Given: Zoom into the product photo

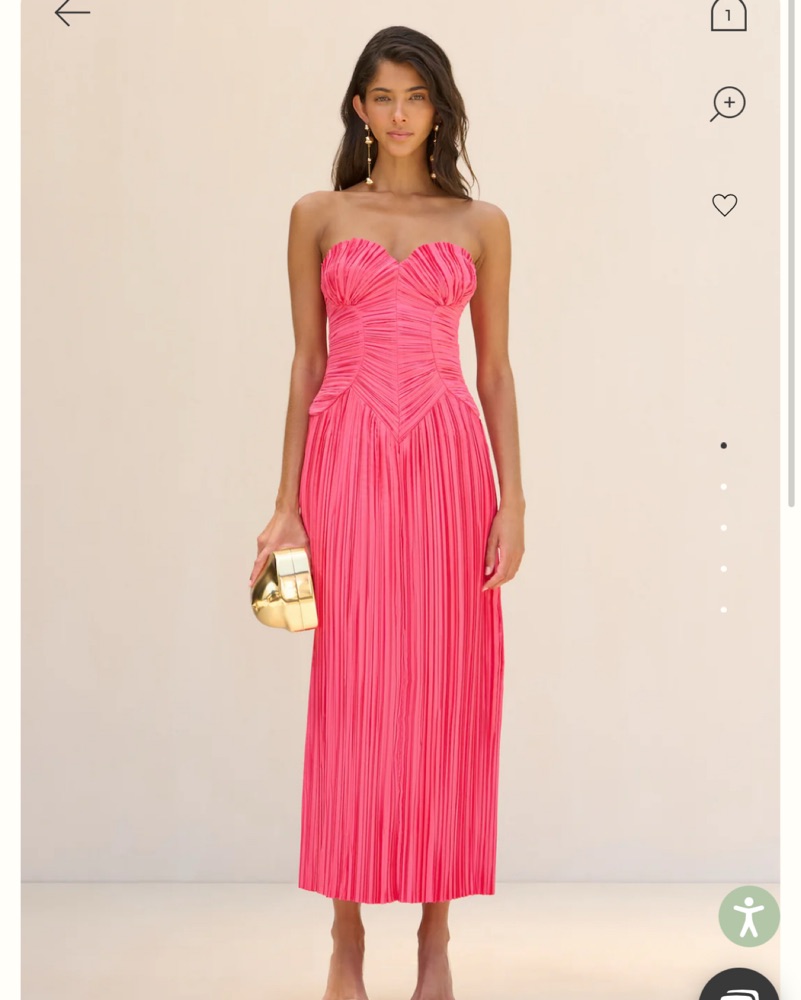Looking at the screenshot, I should (728, 104).
